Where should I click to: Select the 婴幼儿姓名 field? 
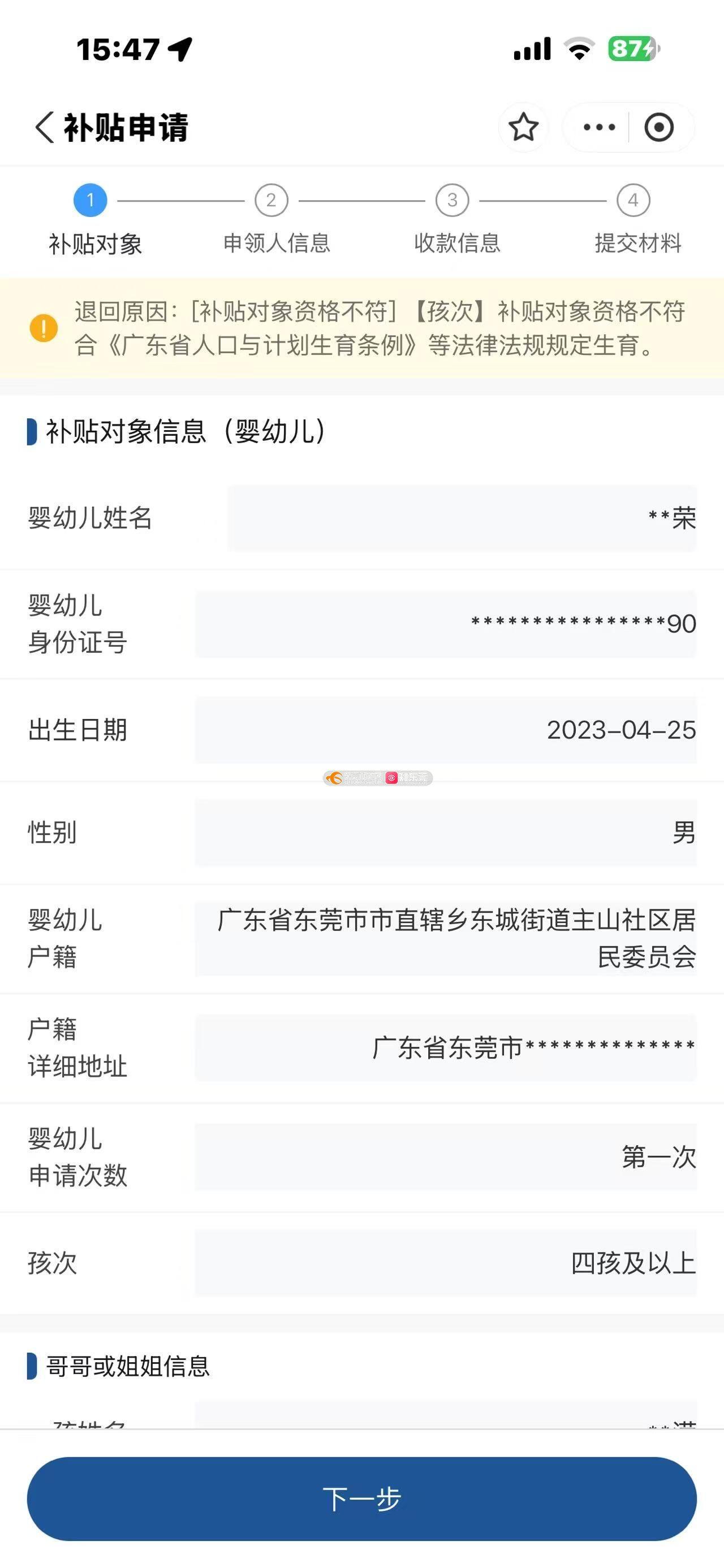pyautogui.click(x=462, y=518)
